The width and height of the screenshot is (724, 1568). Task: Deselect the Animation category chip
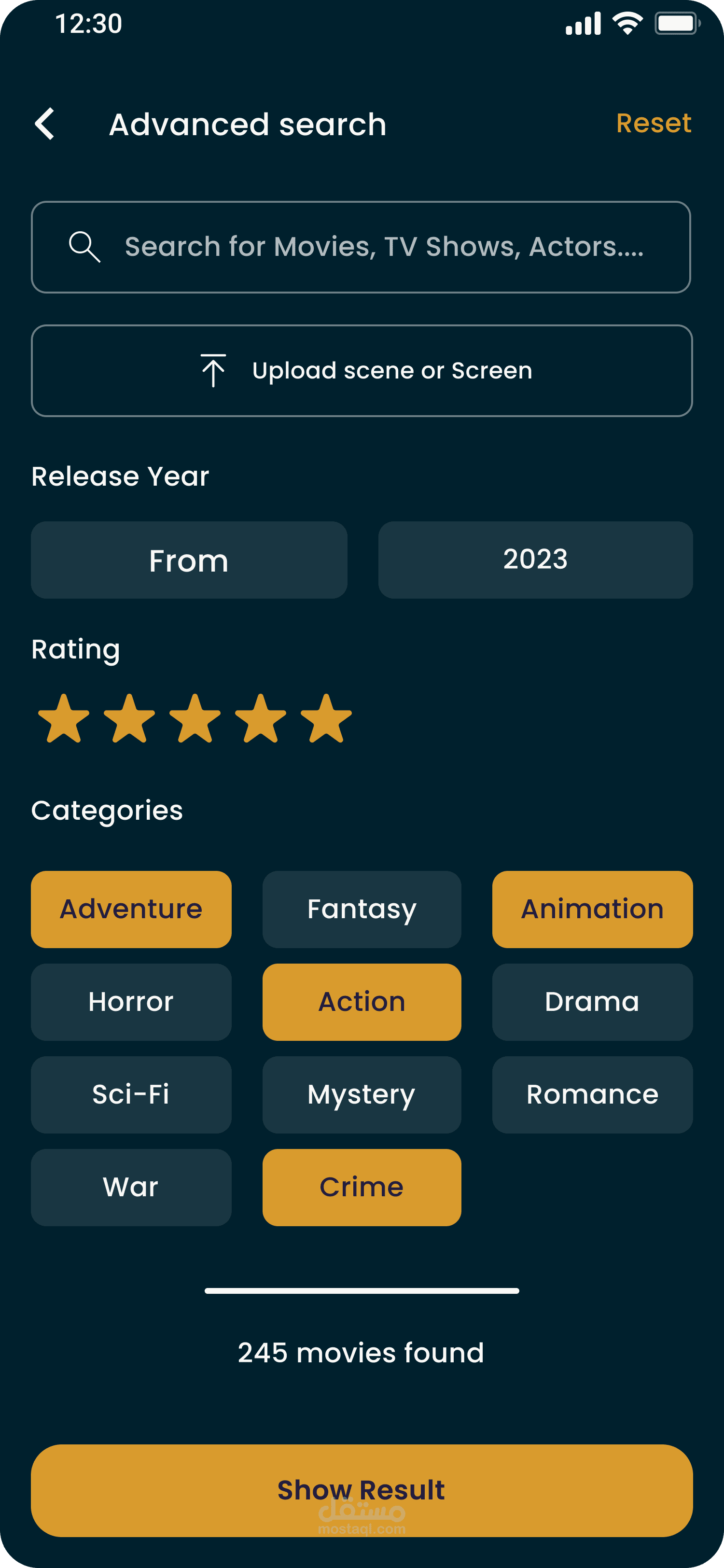pyautogui.click(x=593, y=910)
